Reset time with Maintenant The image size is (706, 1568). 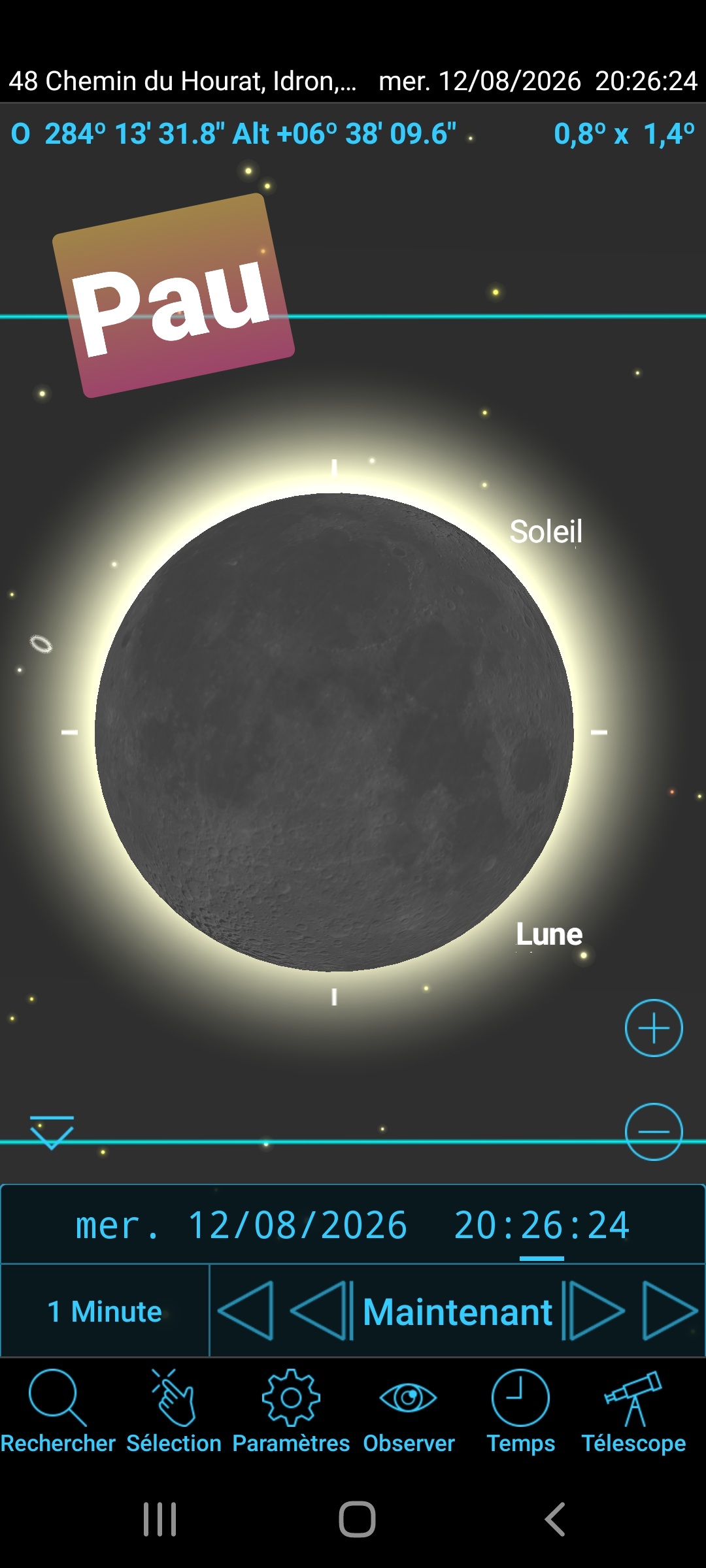[458, 1311]
